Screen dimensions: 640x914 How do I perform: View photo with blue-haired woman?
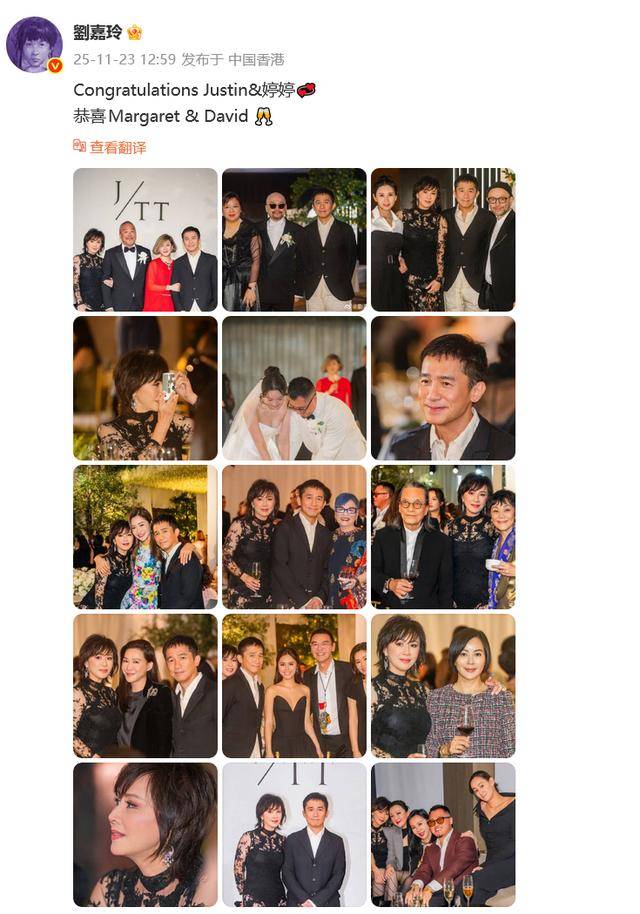click(294, 537)
